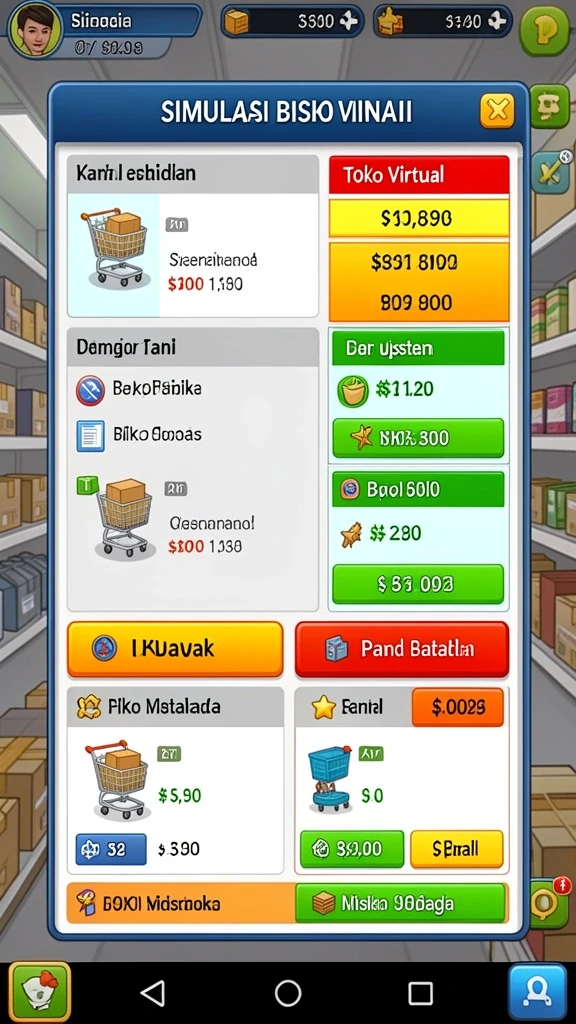Image resolution: width=576 pixels, height=1024 pixels.
Task: Tap the blue 32 button in Piko Mstalada card
Action: pos(111,849)
